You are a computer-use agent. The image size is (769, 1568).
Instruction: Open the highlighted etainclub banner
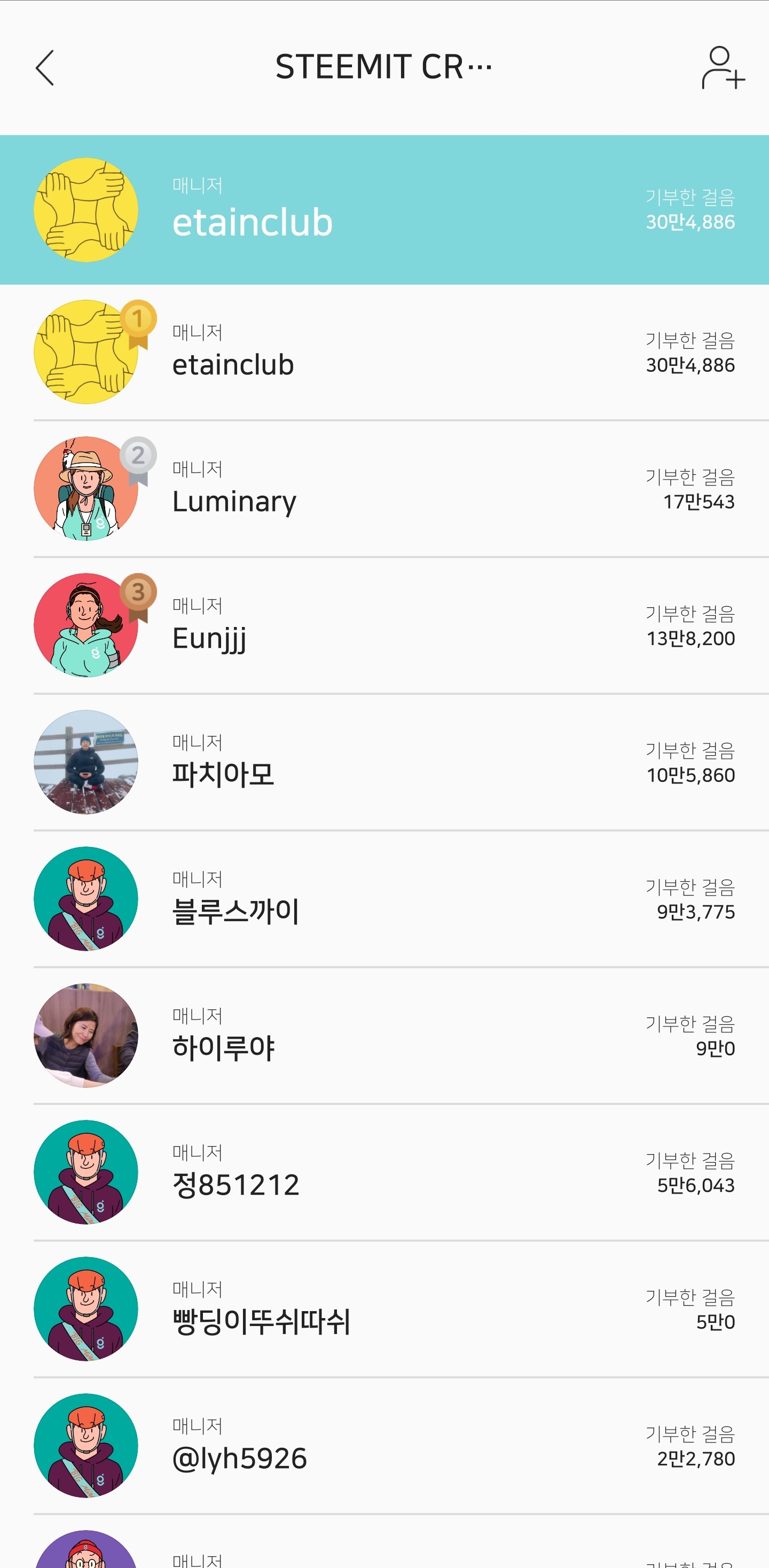(x=384, y=210)
